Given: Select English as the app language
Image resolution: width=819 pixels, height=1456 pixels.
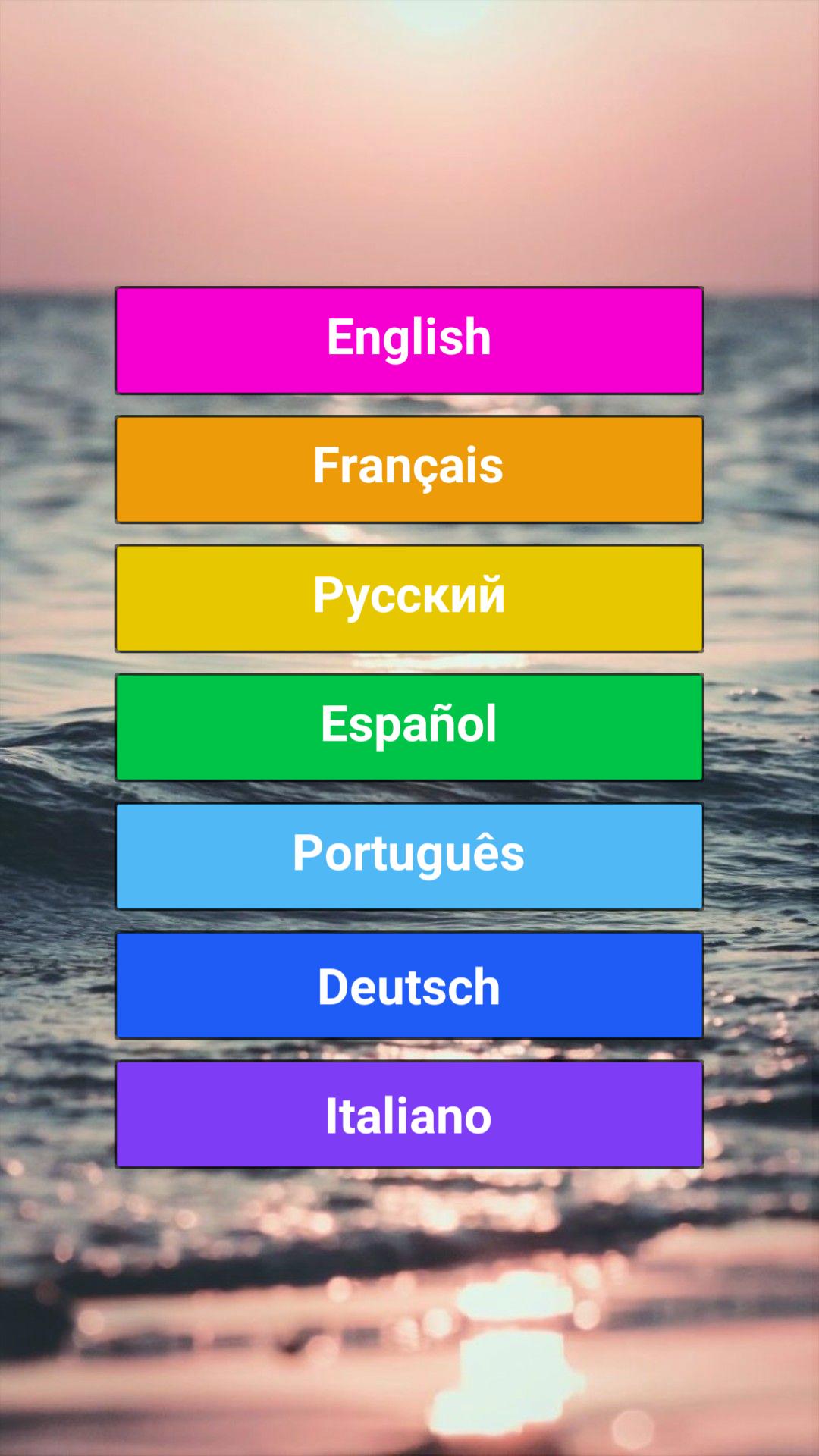Looking at the screenshot, I should [409, 339].
